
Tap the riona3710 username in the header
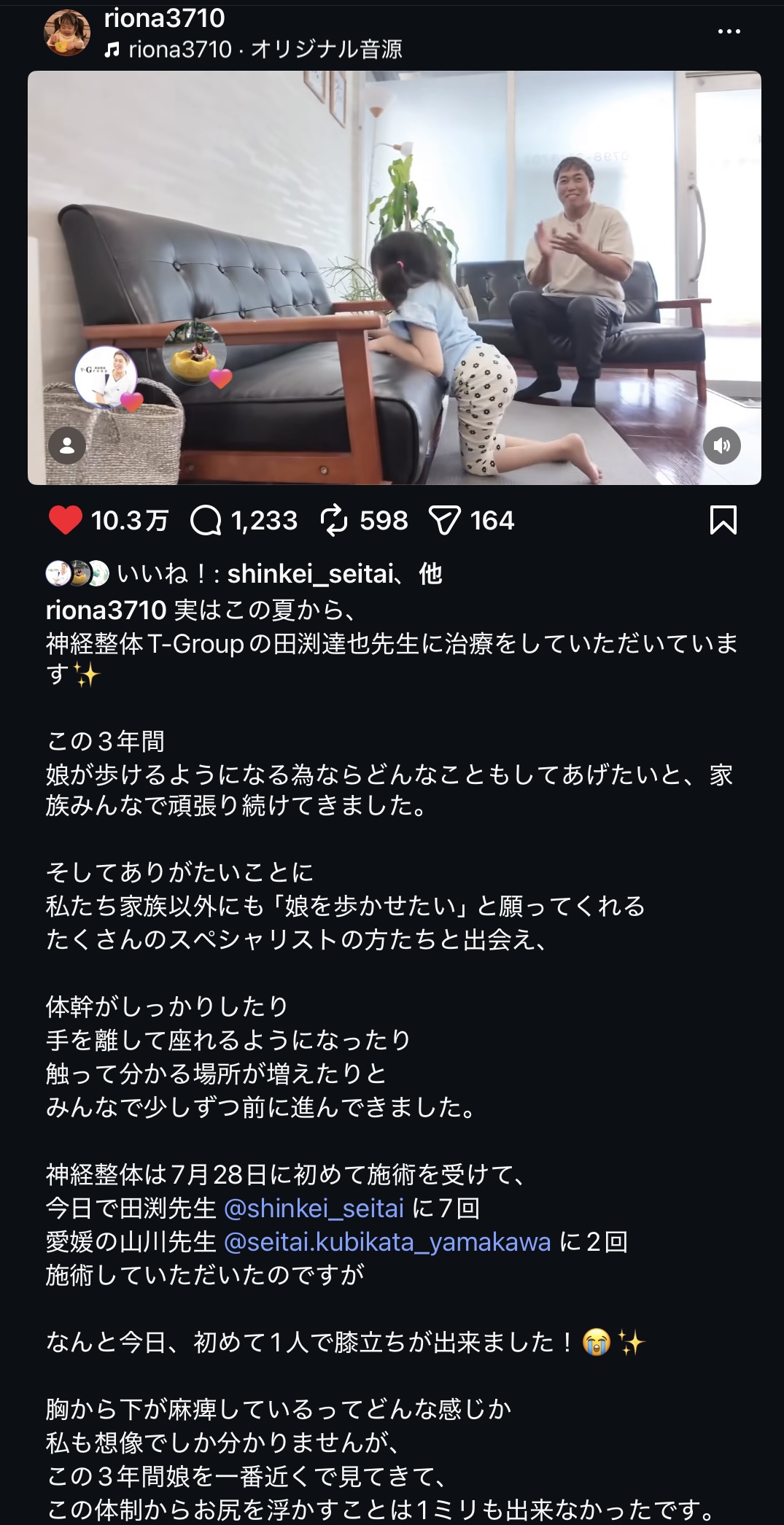(x=164, y=18)
